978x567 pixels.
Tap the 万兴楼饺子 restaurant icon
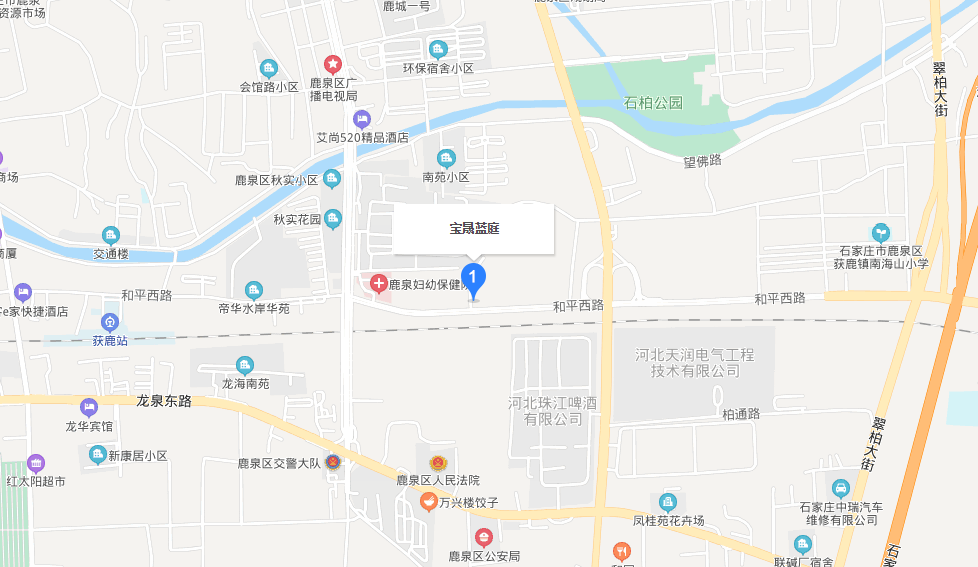[x=400, y=499]
